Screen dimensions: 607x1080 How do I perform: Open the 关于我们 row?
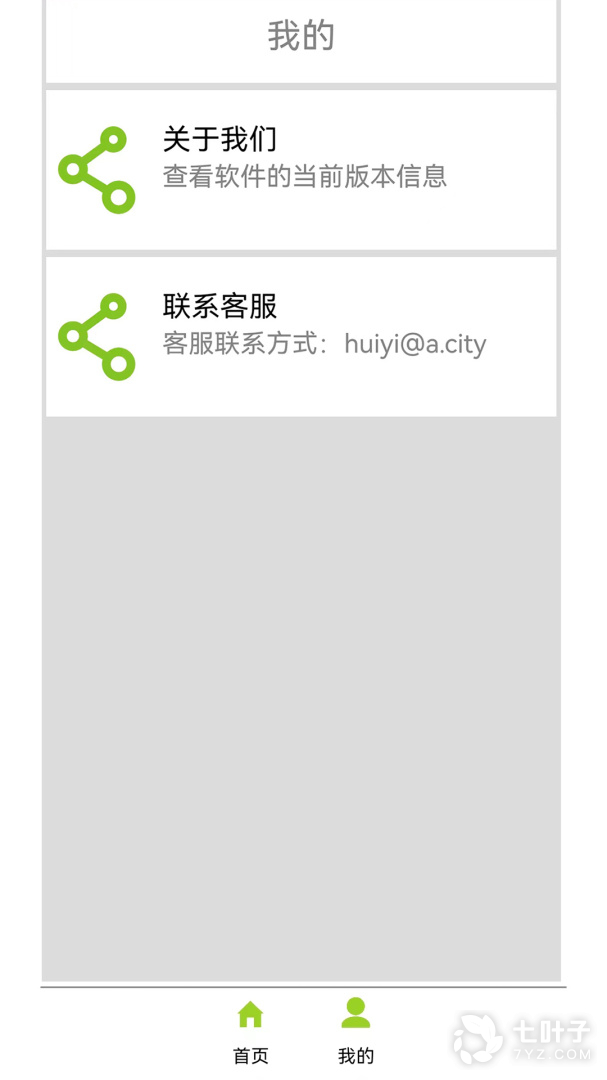[300, 170]
